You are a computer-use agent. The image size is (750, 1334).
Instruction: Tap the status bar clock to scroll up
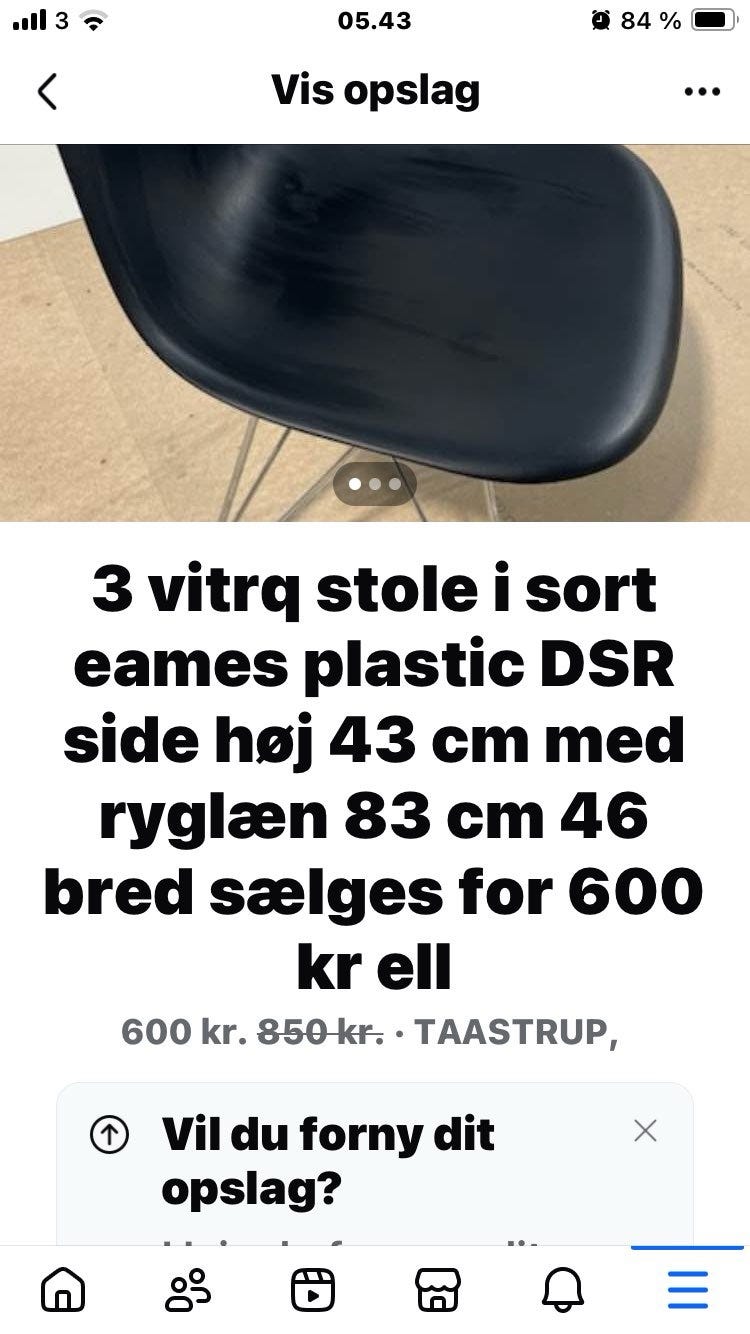coord(375,20)
